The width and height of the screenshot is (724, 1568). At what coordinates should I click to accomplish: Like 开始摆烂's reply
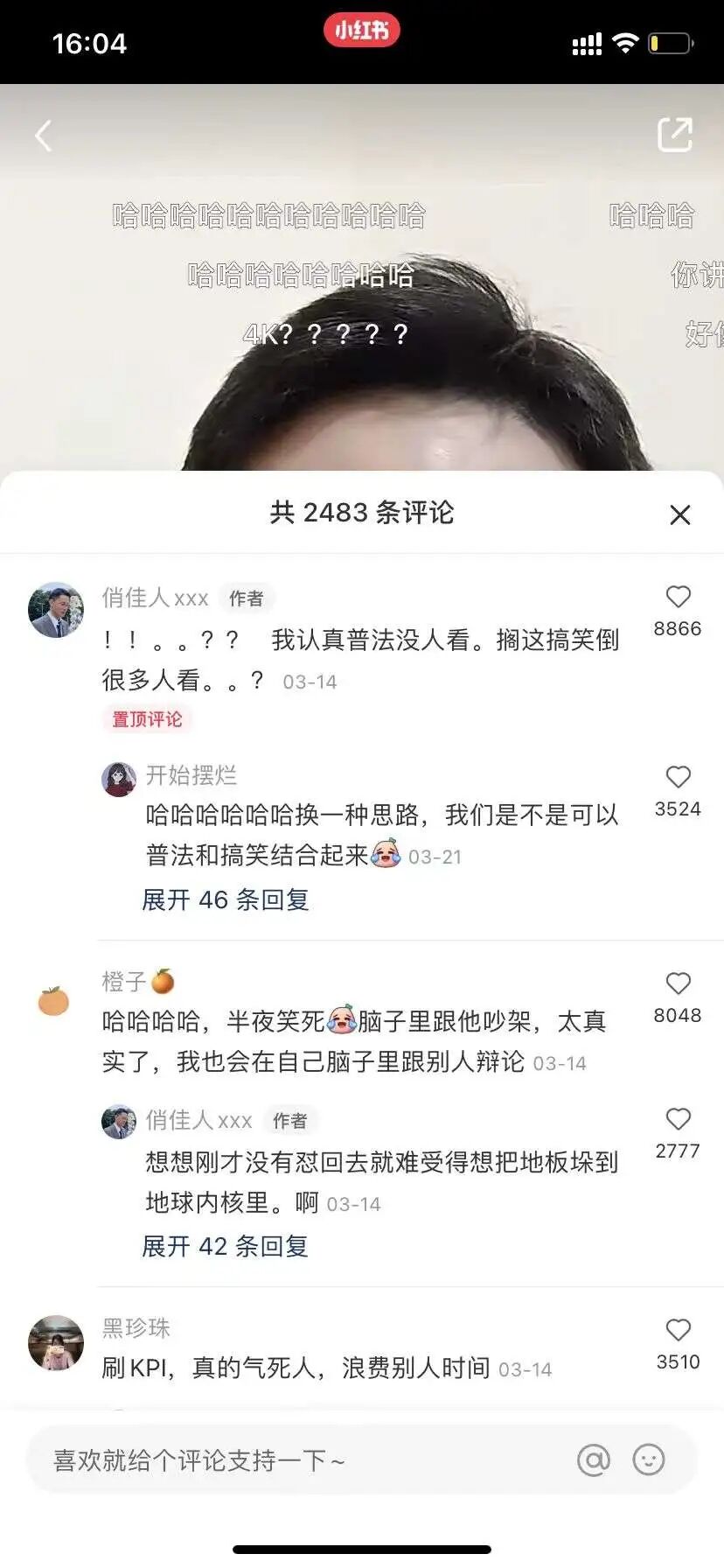(x=678, y=777)
